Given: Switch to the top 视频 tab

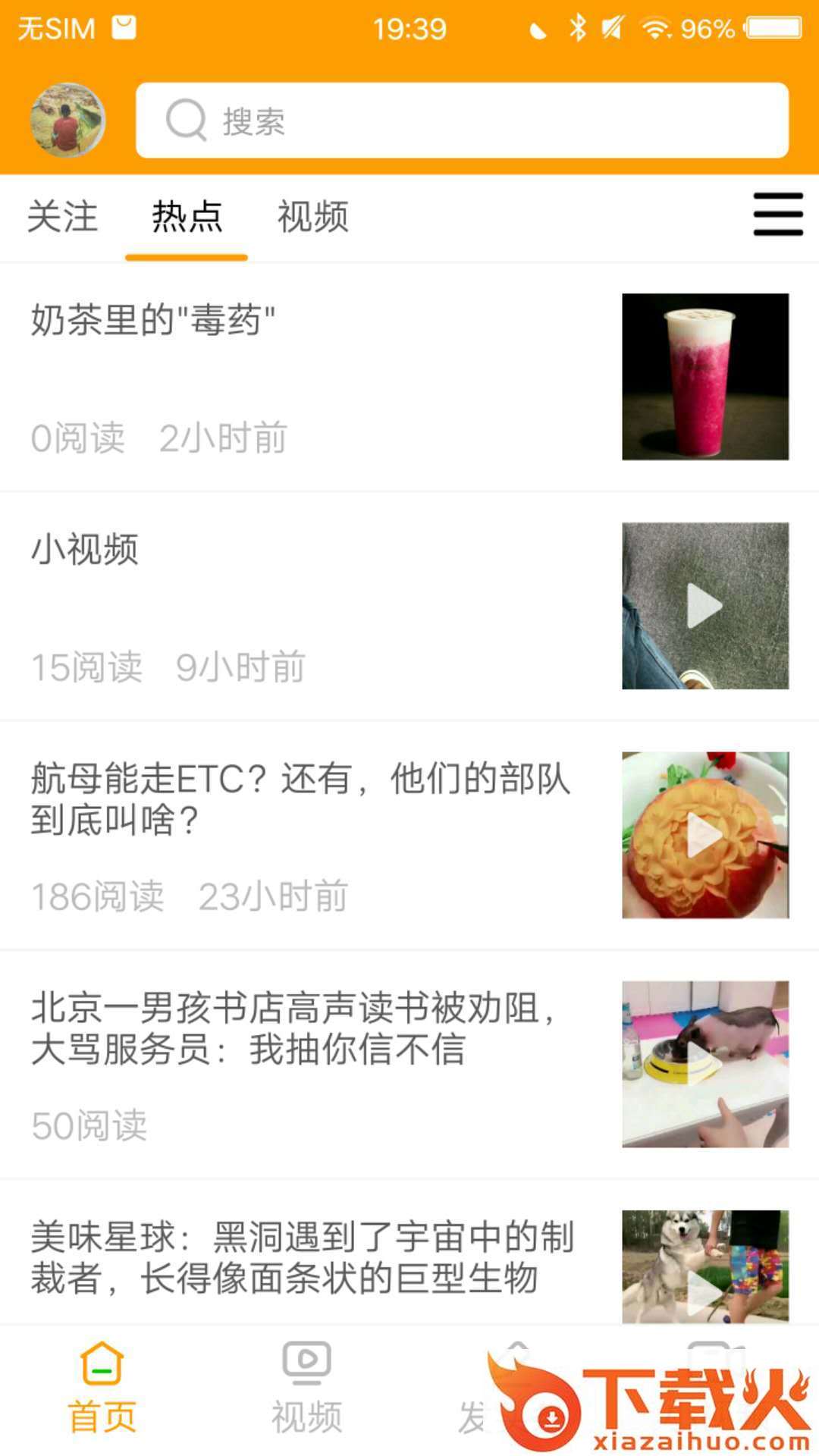Looking at the screenshot, I should (312, 217).
